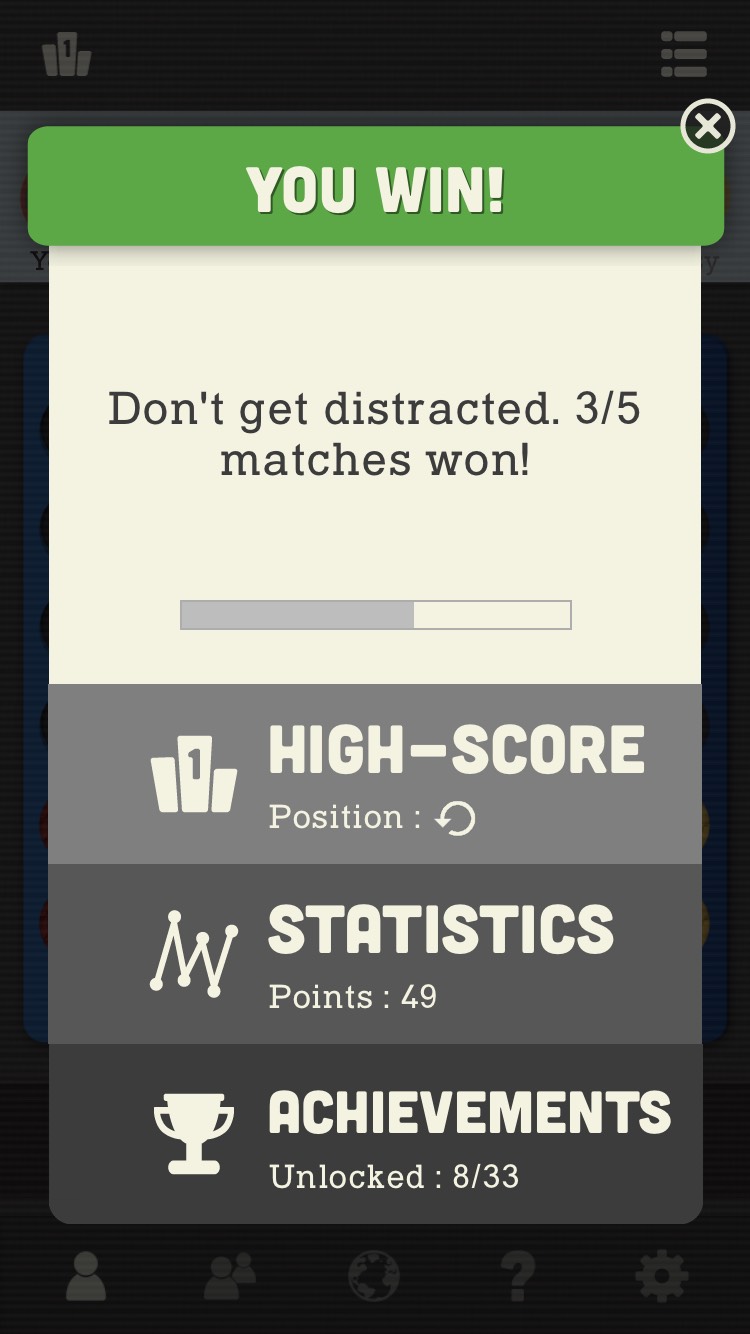Screen dimensions: 750x1334
Task: Refresh the high-score position
Action: tap(455, 819)
